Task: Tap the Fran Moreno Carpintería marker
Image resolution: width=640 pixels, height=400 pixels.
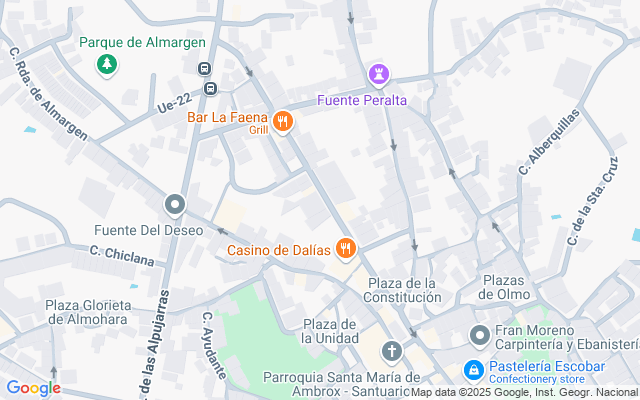Action: [x=479, y=336]
